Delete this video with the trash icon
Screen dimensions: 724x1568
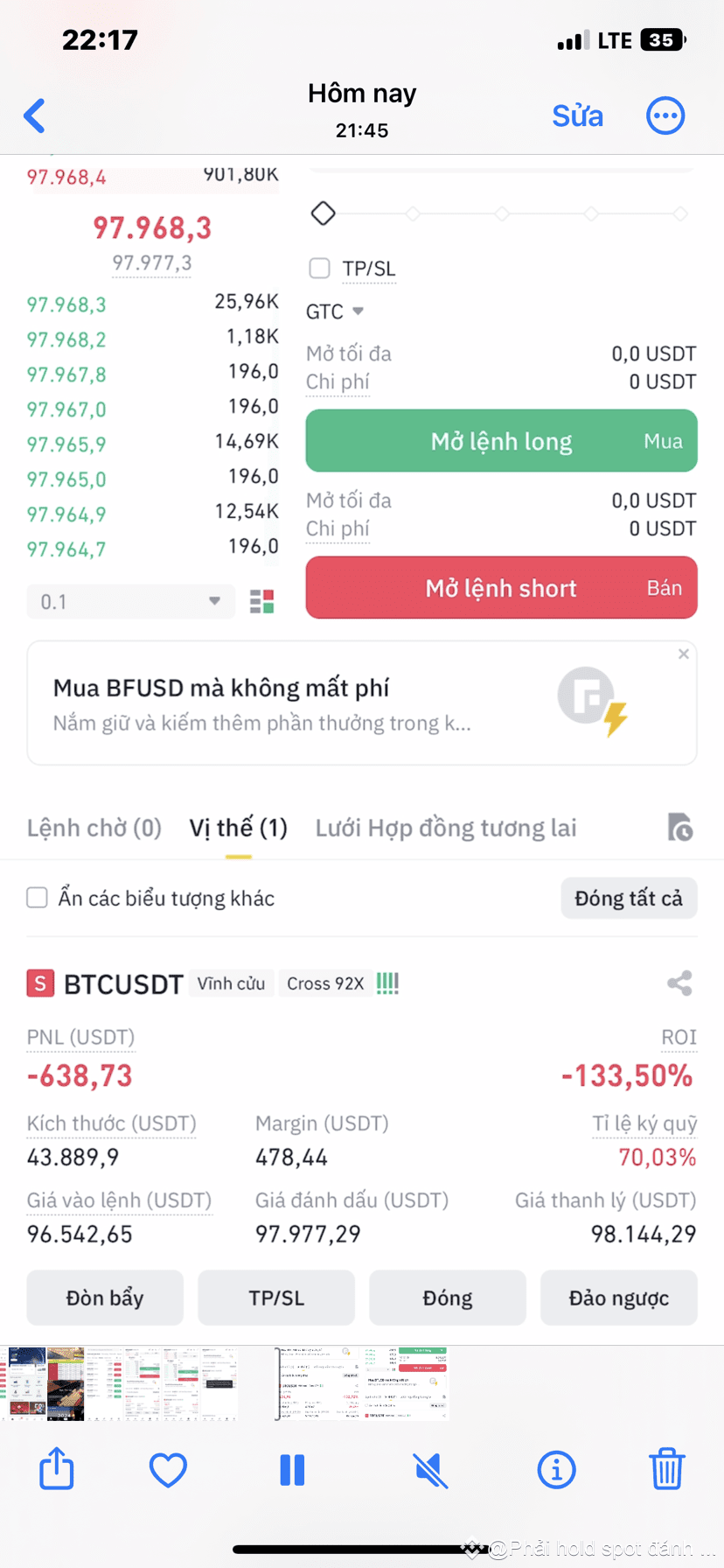click(x=666, y=1468)
